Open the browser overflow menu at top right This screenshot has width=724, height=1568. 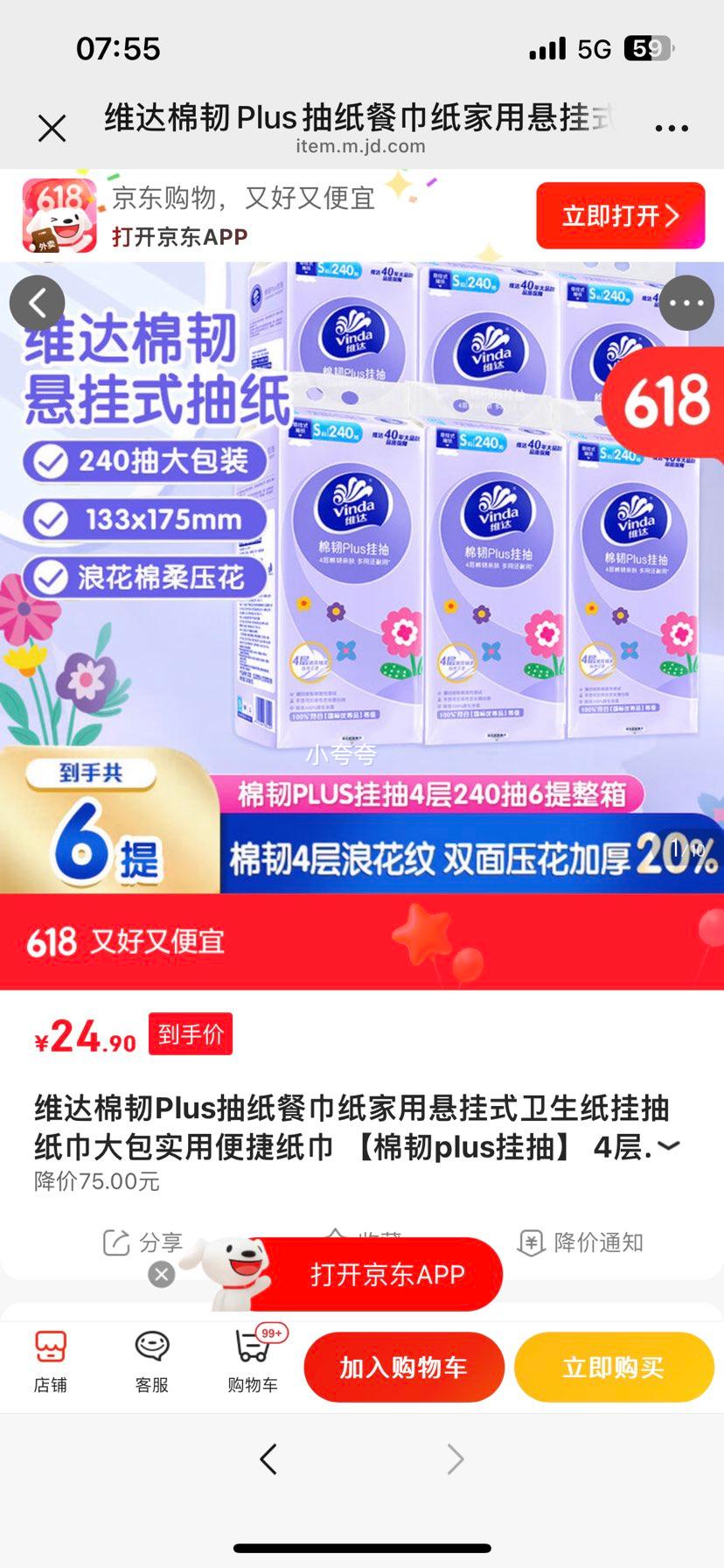672,129
